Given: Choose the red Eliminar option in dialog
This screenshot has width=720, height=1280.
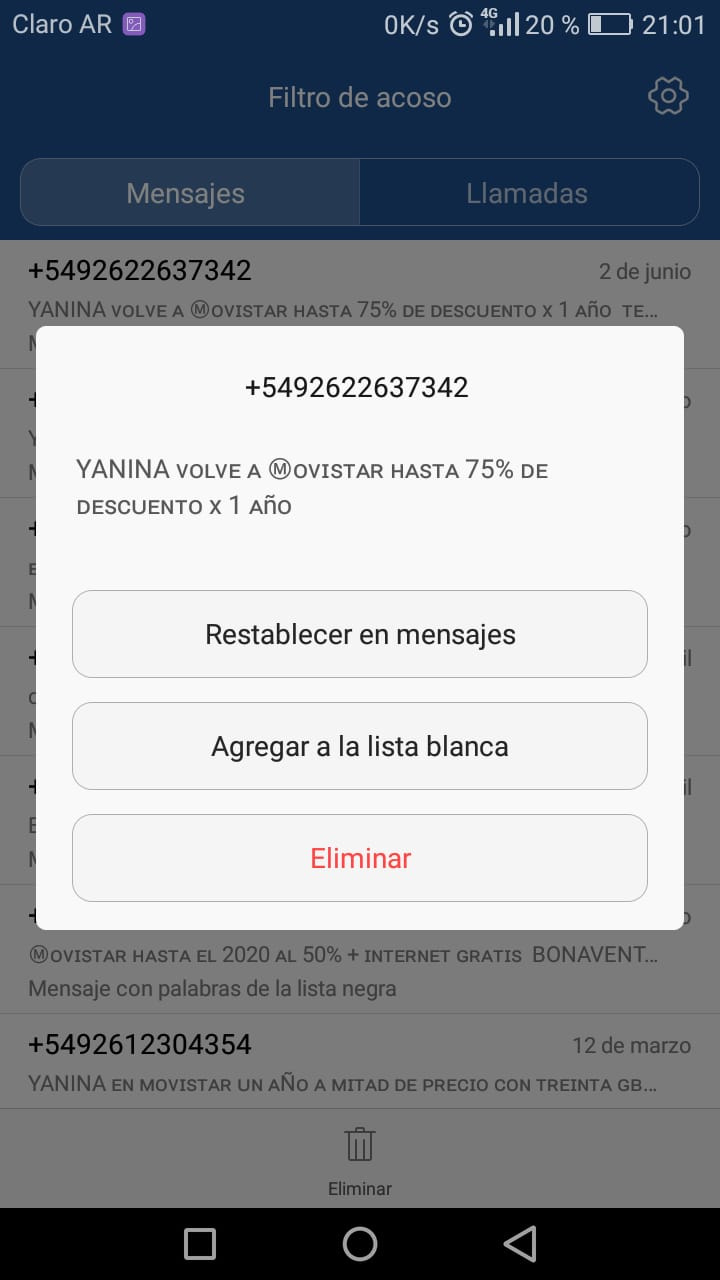Looking at the screenshot, I should coord(360,858).
